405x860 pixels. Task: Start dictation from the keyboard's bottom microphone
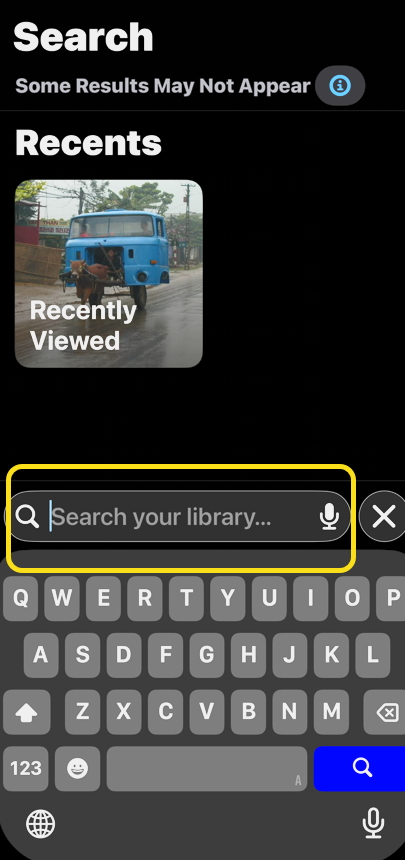[373, 823]
